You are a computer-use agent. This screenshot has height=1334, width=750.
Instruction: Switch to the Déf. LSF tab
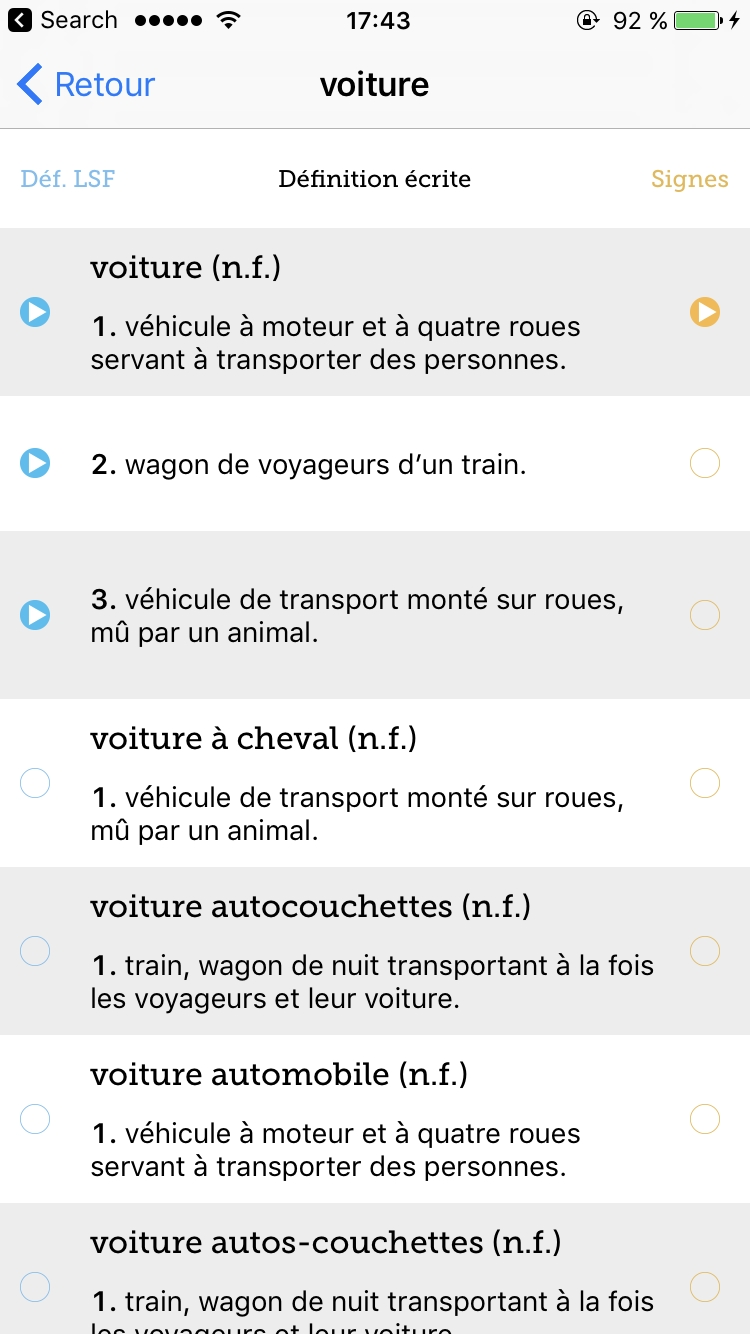[x=68, y=180]
